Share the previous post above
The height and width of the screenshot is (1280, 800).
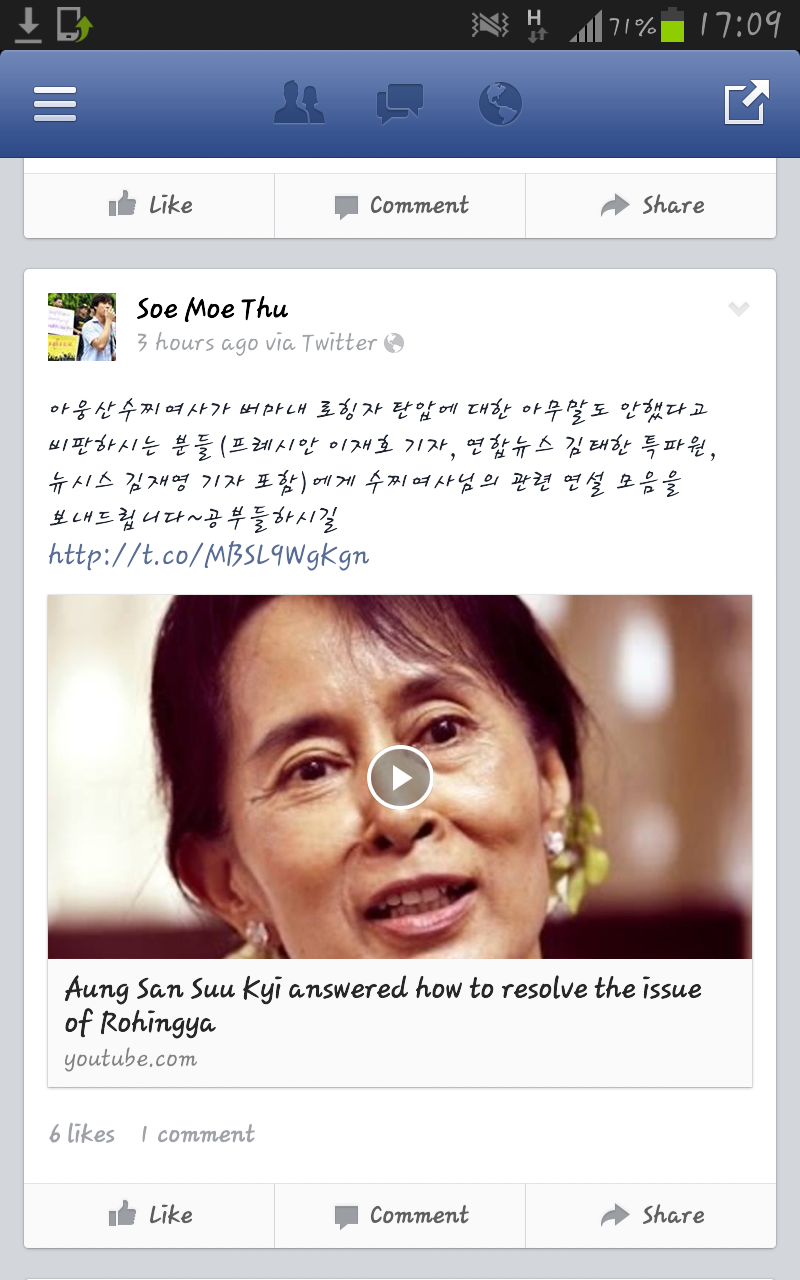point(651,205)
